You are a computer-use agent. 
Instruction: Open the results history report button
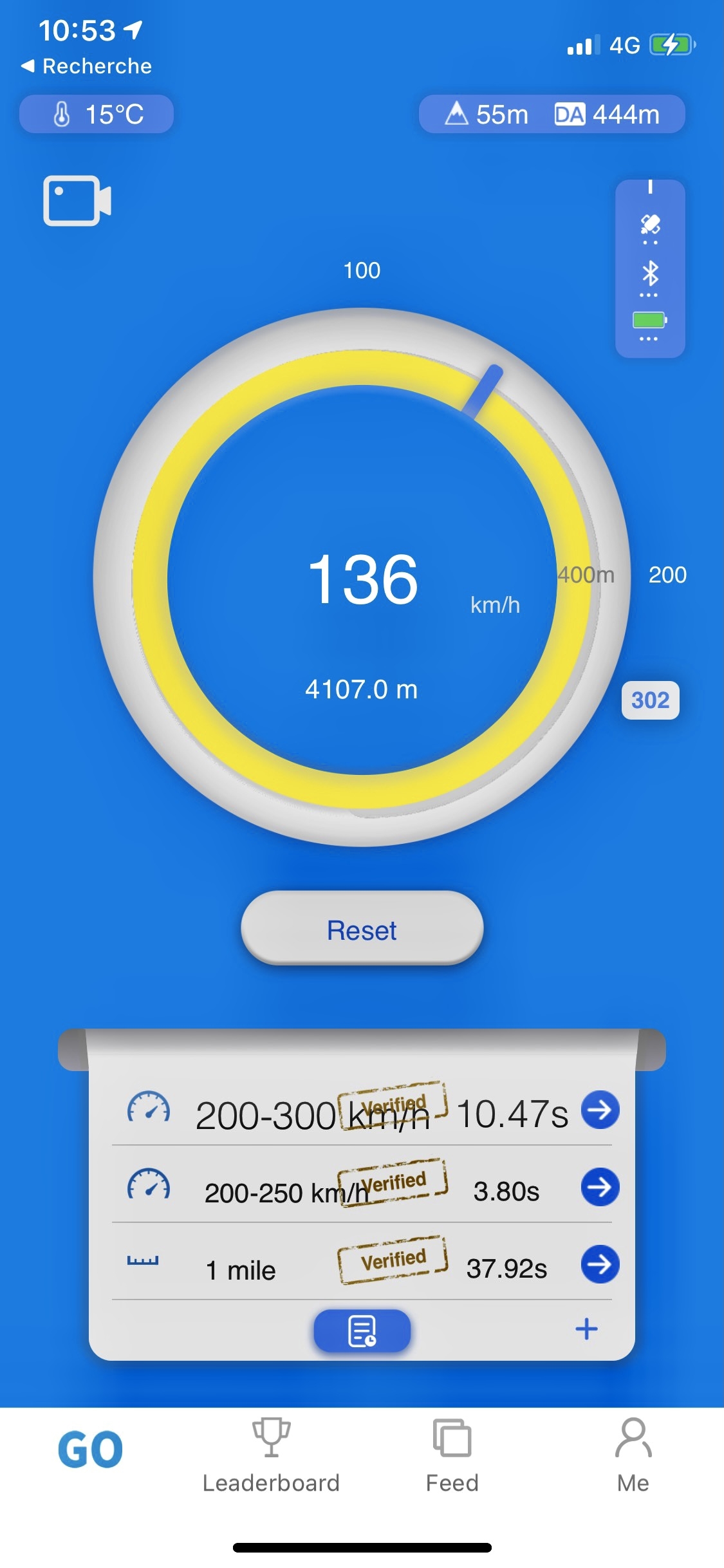pyautogui.click(x=362, y=1330)
